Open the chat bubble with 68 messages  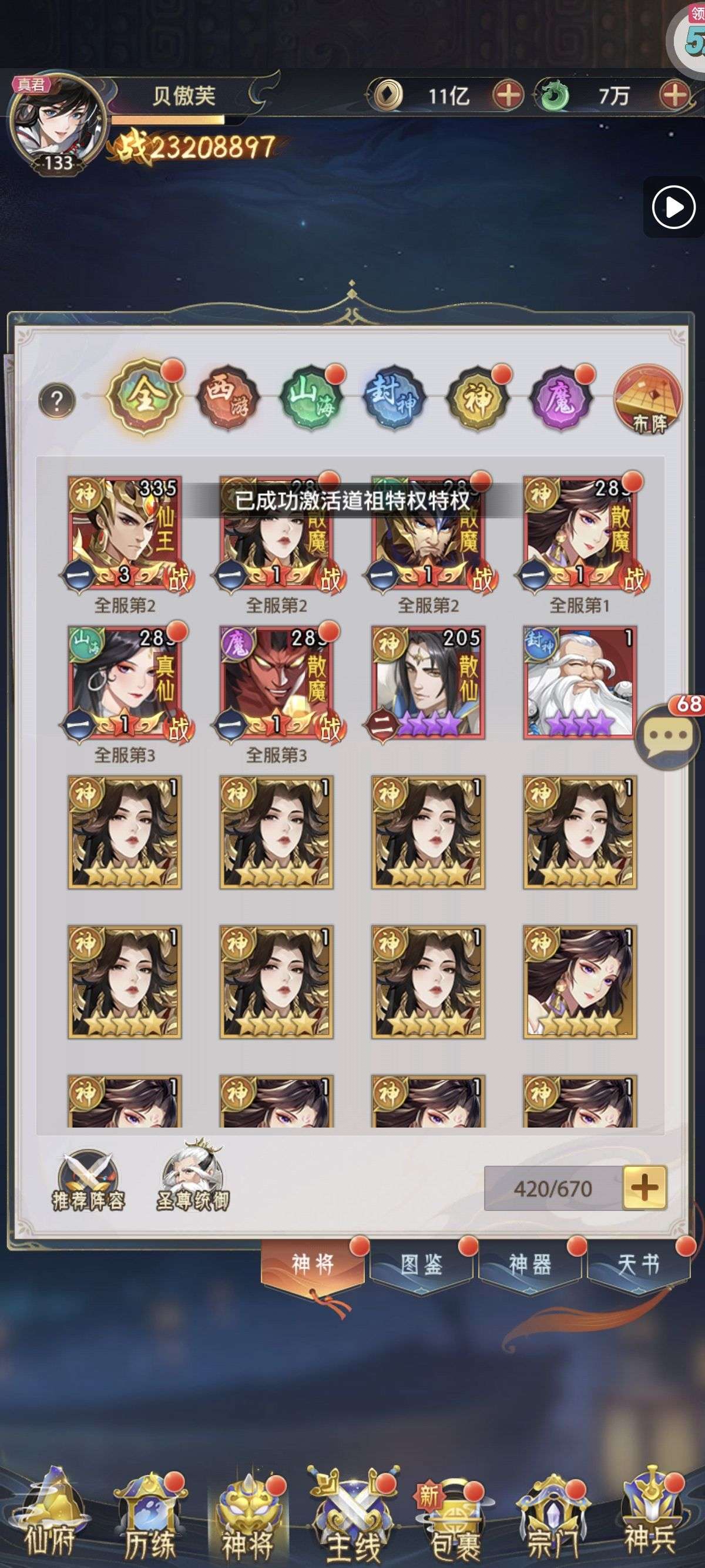pyautogui.click(x=667, y=736)
